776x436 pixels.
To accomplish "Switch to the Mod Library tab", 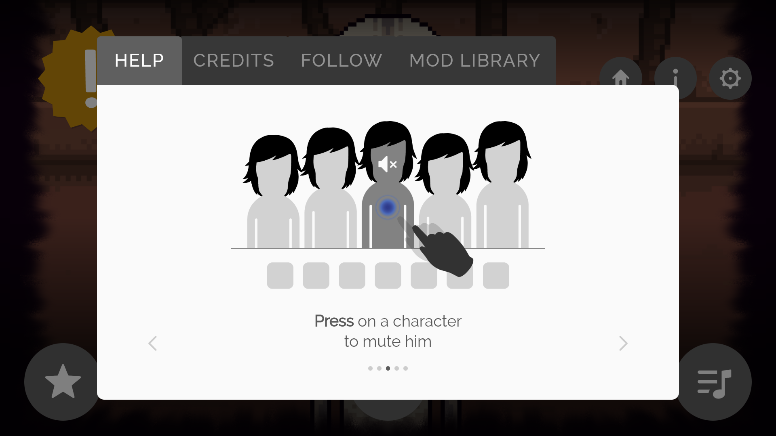I will (474, 61).
